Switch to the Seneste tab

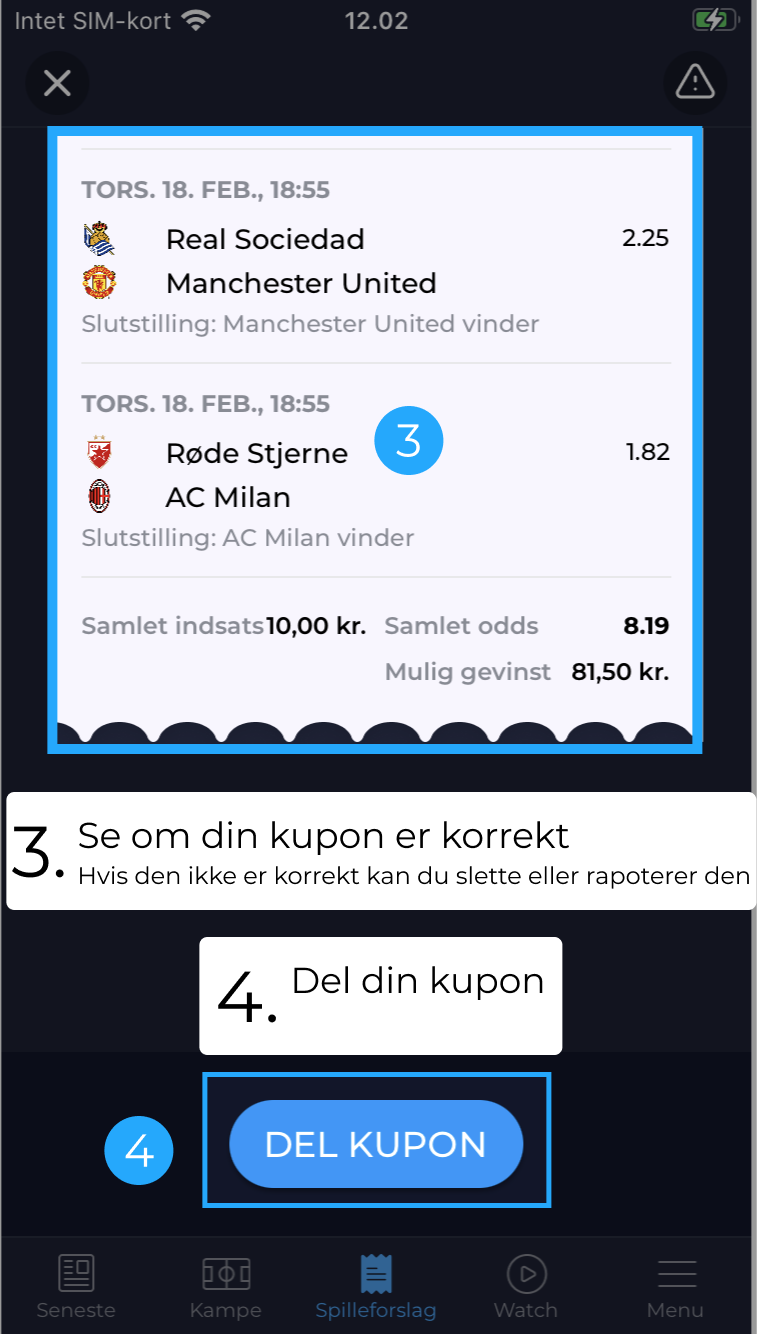[x=76, y=1287]
